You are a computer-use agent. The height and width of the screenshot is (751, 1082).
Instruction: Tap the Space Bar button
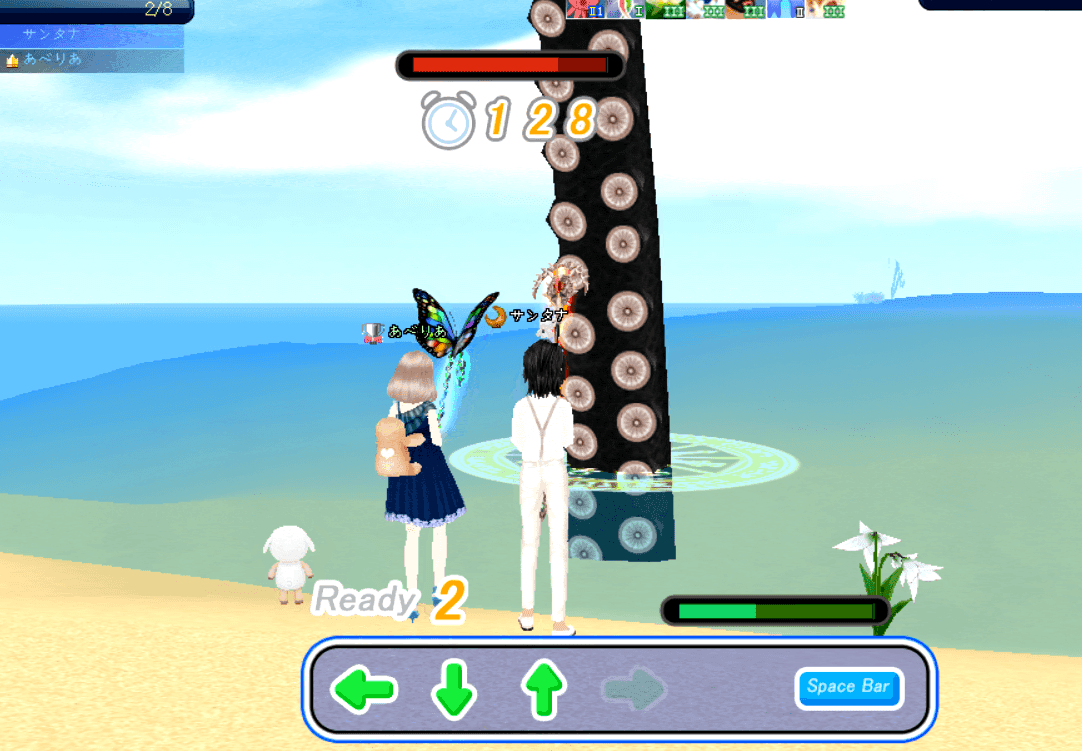click(849, 687)
